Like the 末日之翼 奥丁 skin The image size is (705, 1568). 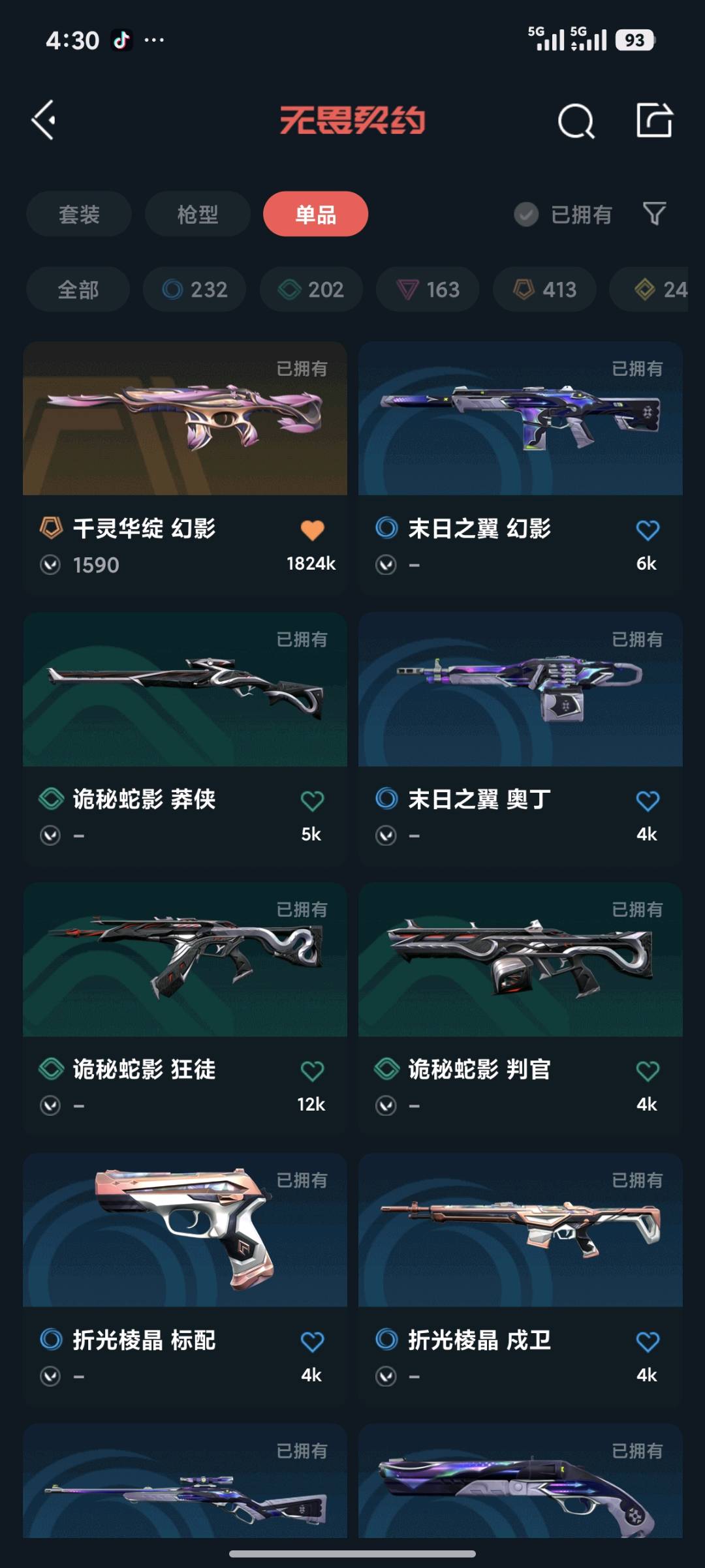pyautogui.click(x=647, y=801)
